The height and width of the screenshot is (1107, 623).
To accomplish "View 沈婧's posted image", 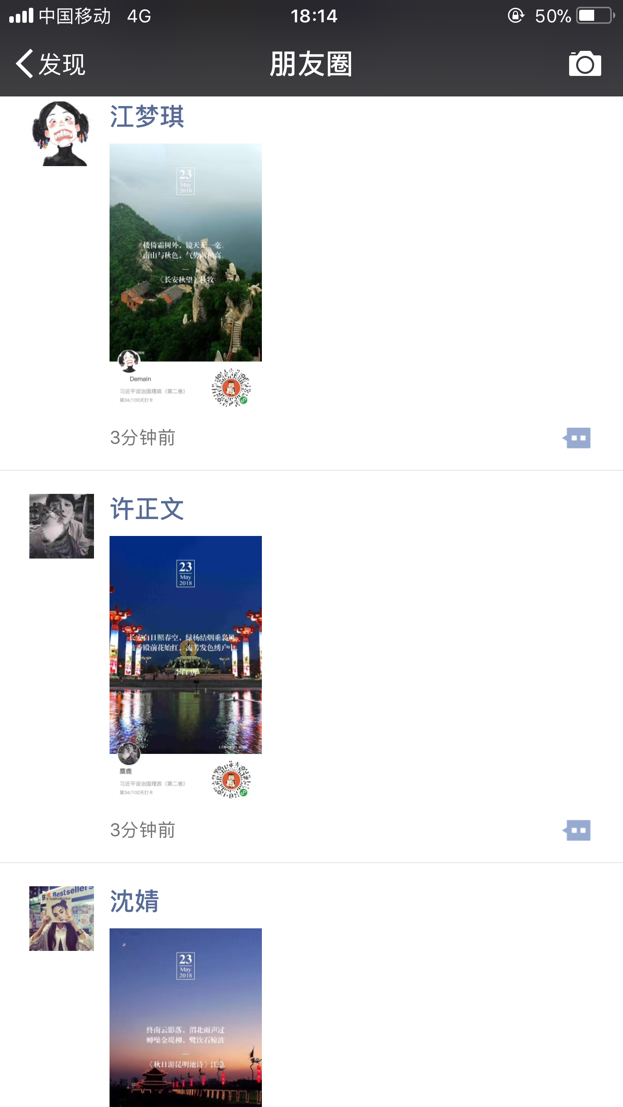I will (185, 1018).
